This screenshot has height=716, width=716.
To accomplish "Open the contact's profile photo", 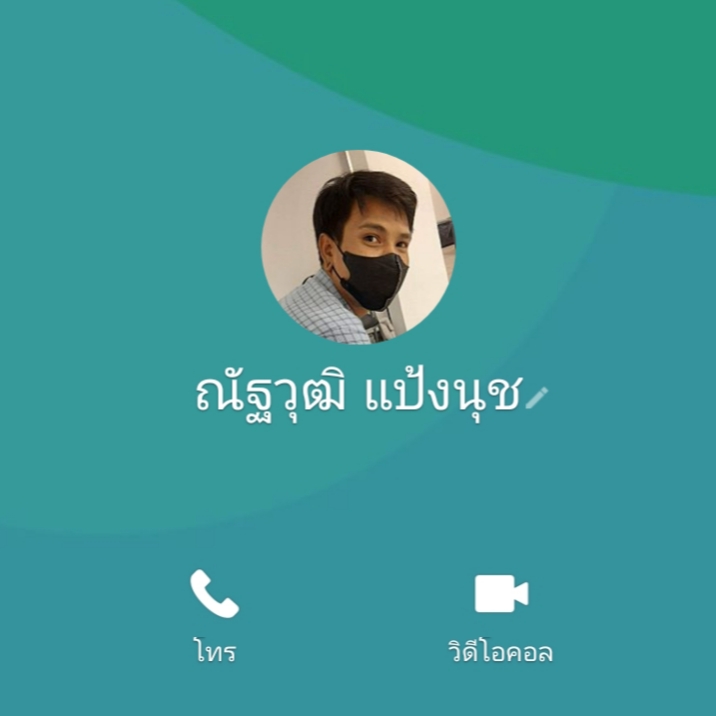I will pos(357,247).
